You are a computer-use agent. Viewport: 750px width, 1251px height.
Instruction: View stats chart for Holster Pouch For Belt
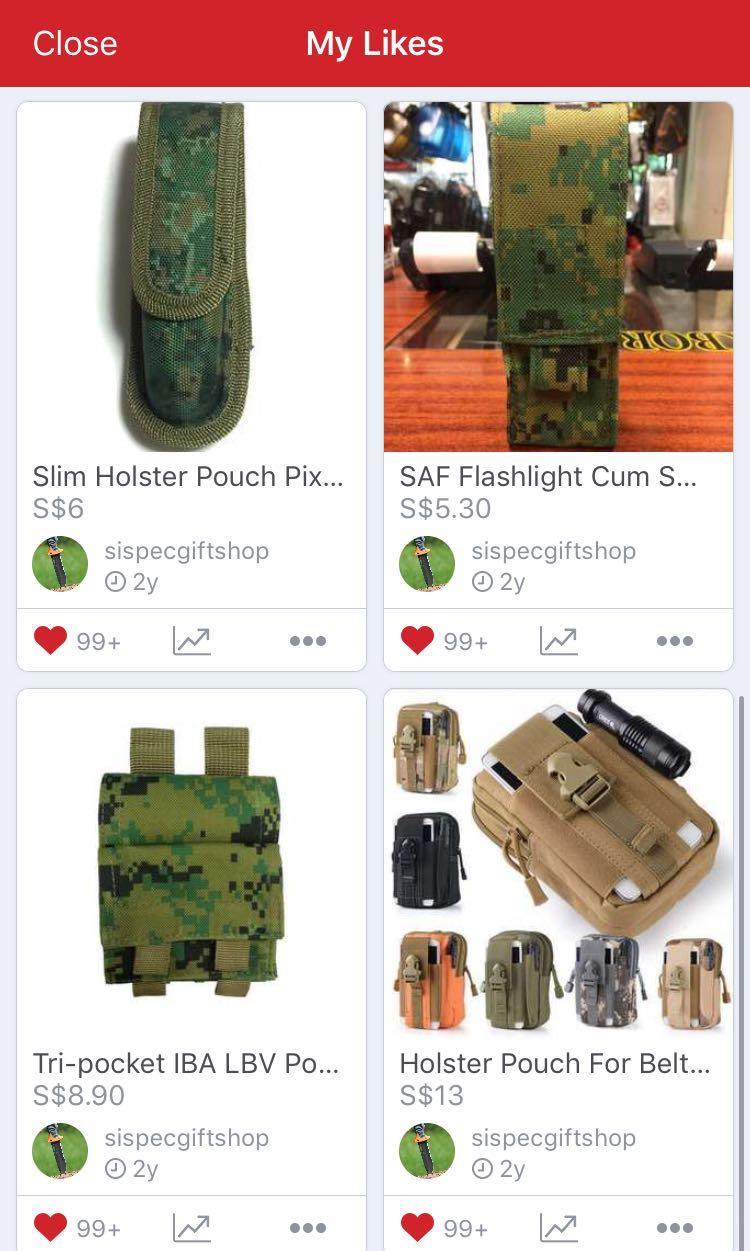click(559, 1226)
